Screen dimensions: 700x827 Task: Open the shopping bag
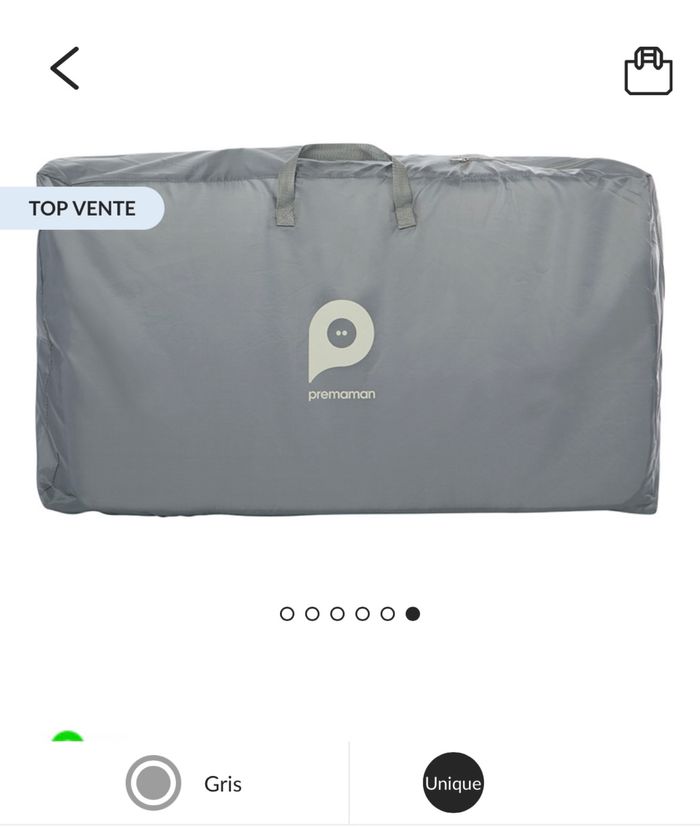click(x=648, y=71)
